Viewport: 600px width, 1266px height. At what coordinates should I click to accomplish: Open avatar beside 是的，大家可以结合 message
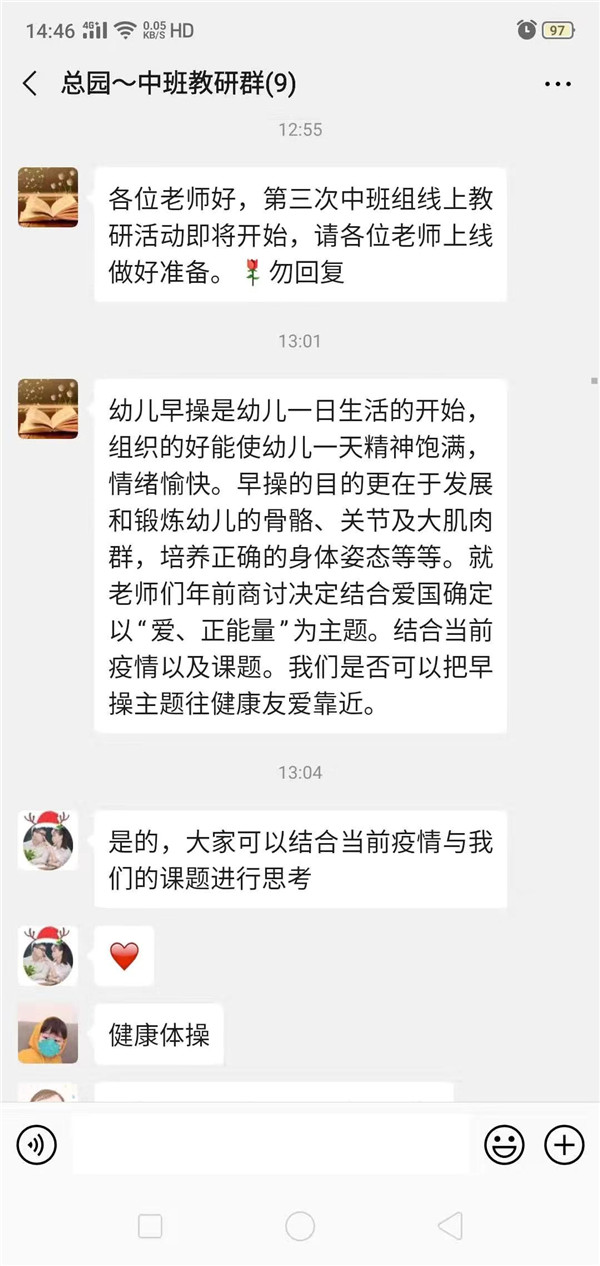click(48, 840)
